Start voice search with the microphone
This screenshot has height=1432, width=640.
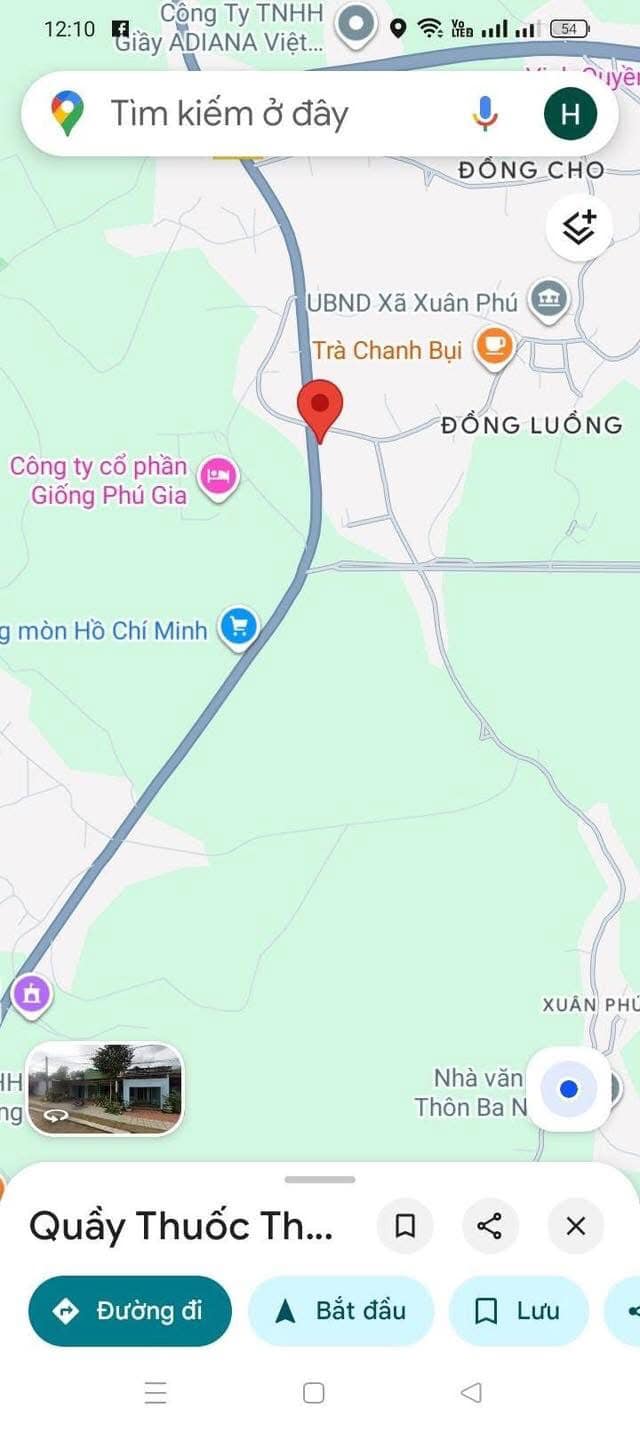tap(485, 113)
